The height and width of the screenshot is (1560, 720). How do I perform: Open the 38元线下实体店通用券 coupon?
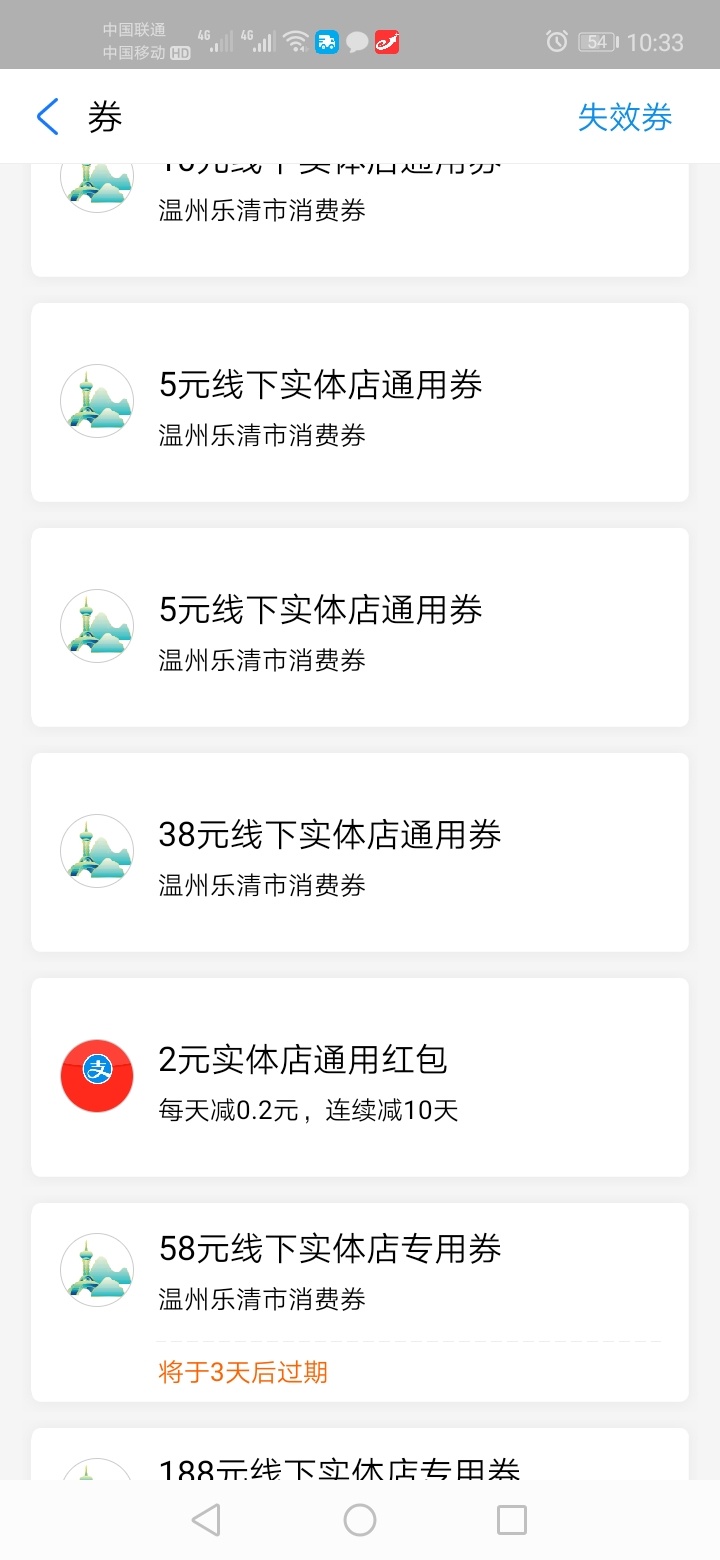360,852
